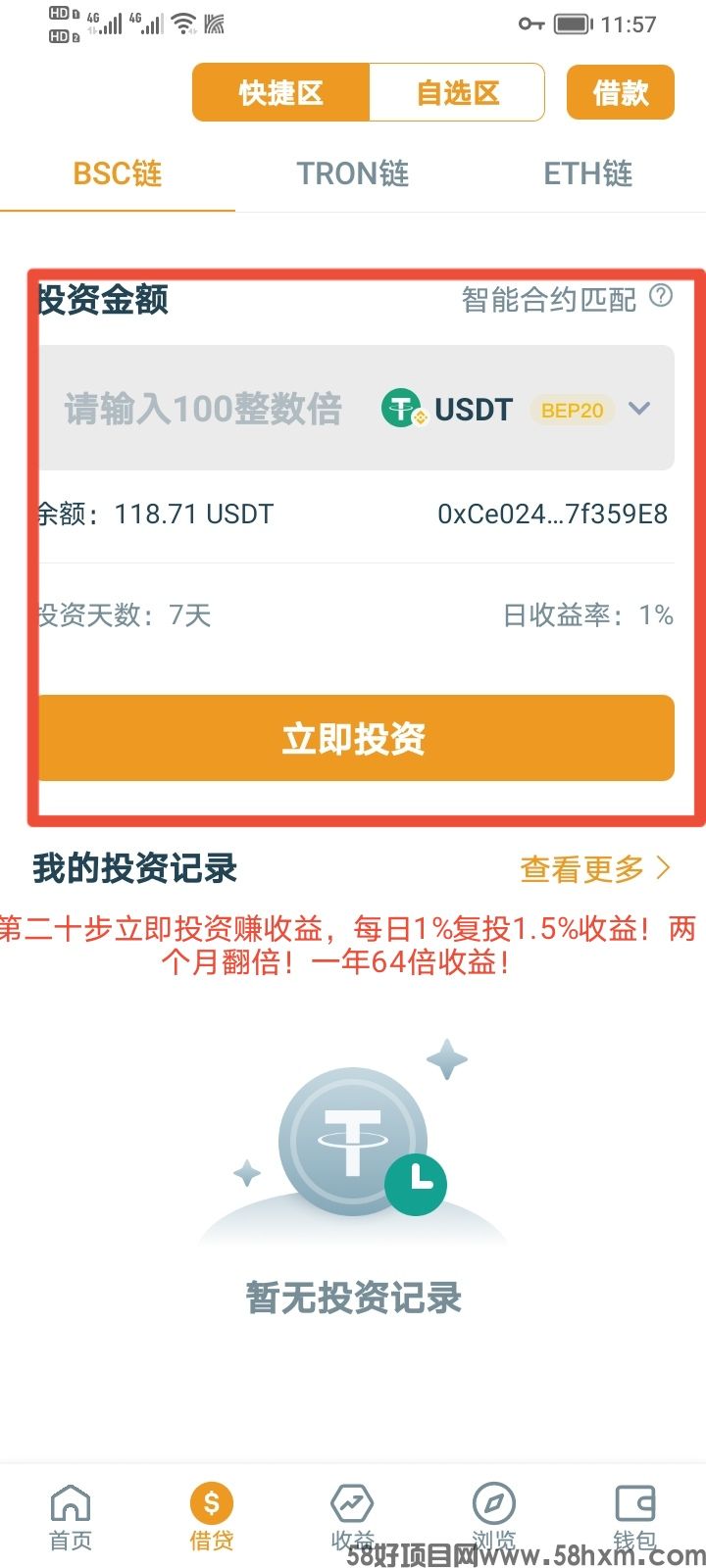Open the ETH链 tab
The image size is (706, 1568).
(x=587, y=174)
